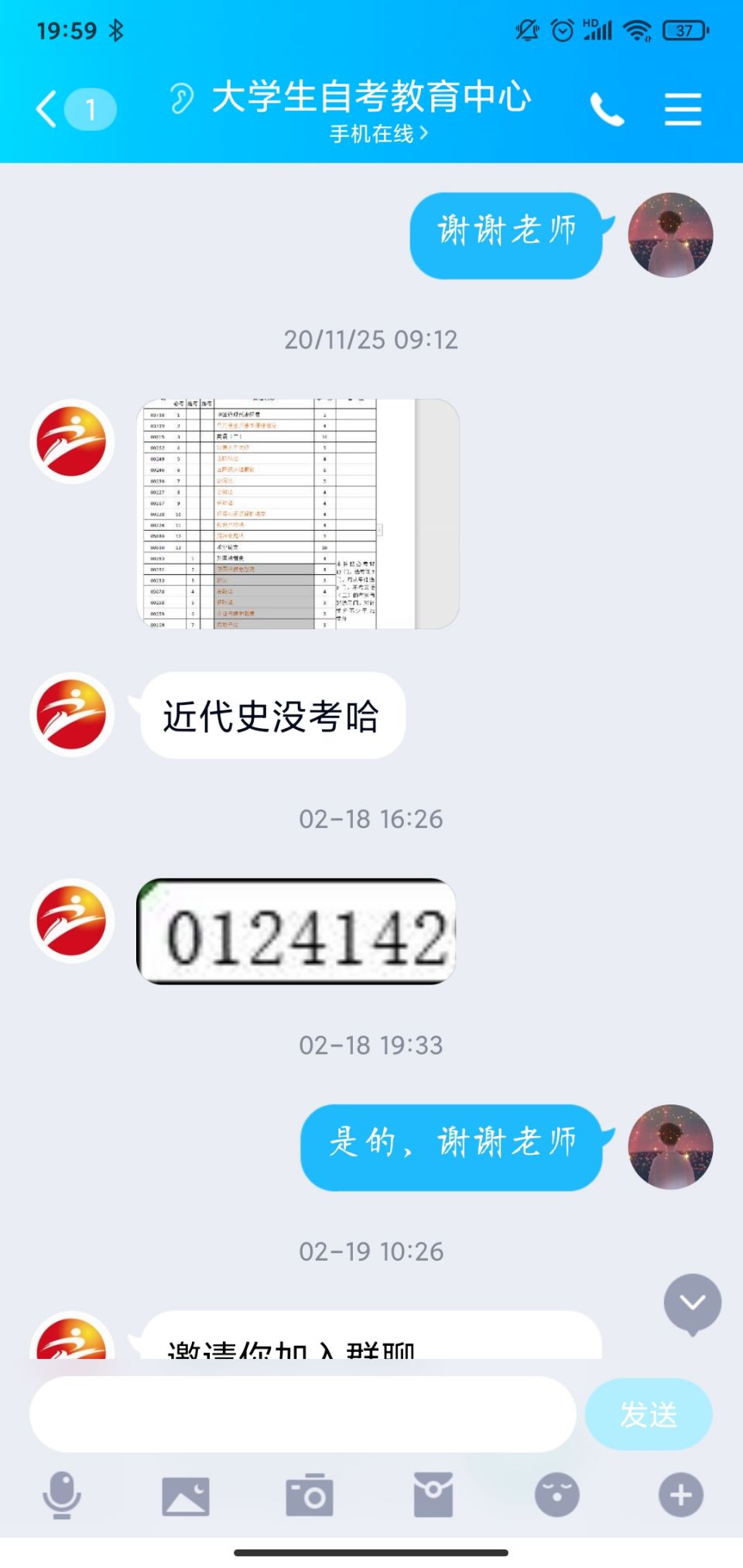Record a voice message with microphone
This screenshot has width=743, height=1568.
[61, 1495]
